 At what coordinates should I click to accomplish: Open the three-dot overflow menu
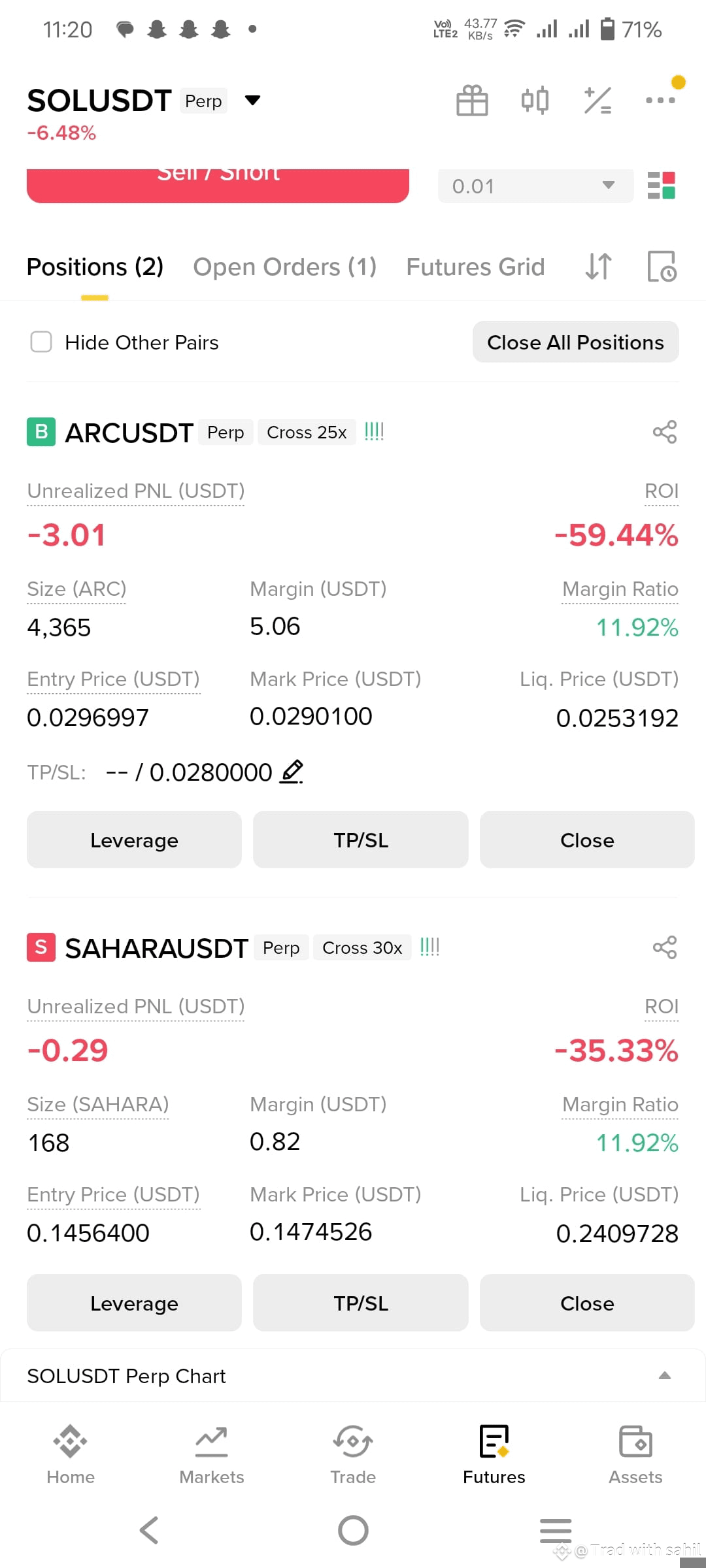pyautogui.click(x=660, y=100)
